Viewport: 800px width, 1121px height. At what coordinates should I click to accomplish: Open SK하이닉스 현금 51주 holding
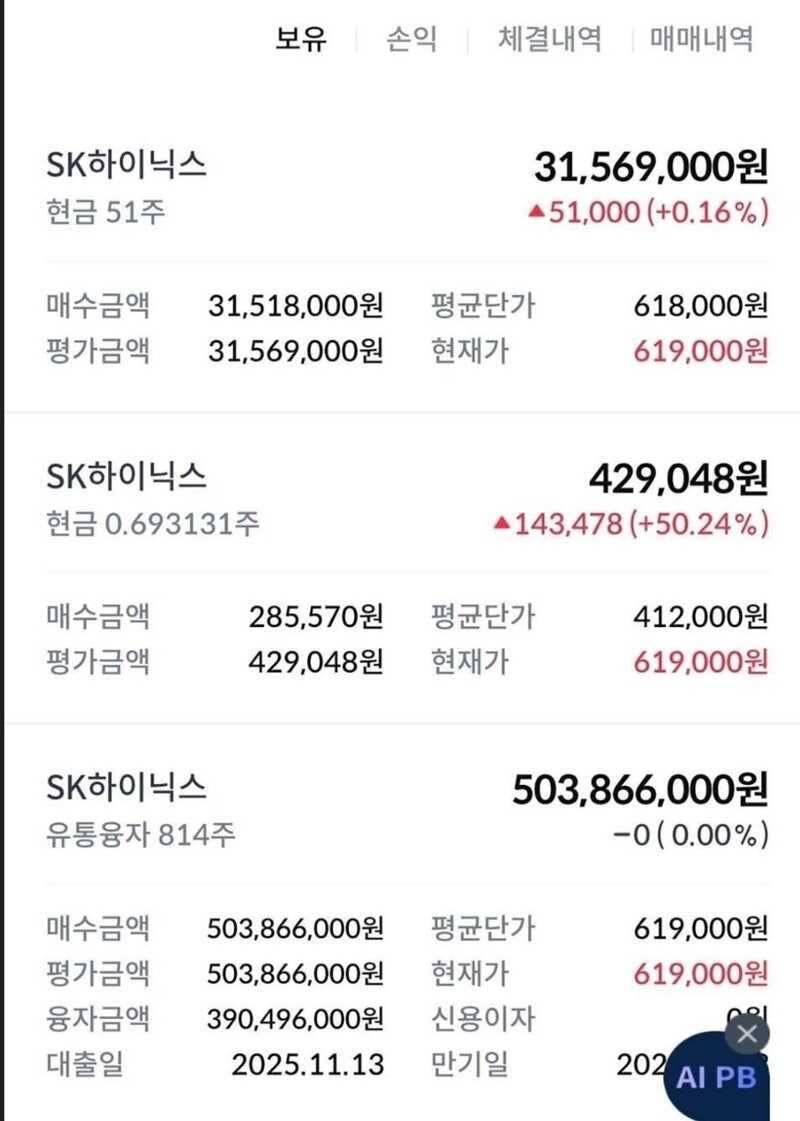click(x=127, y=164)
